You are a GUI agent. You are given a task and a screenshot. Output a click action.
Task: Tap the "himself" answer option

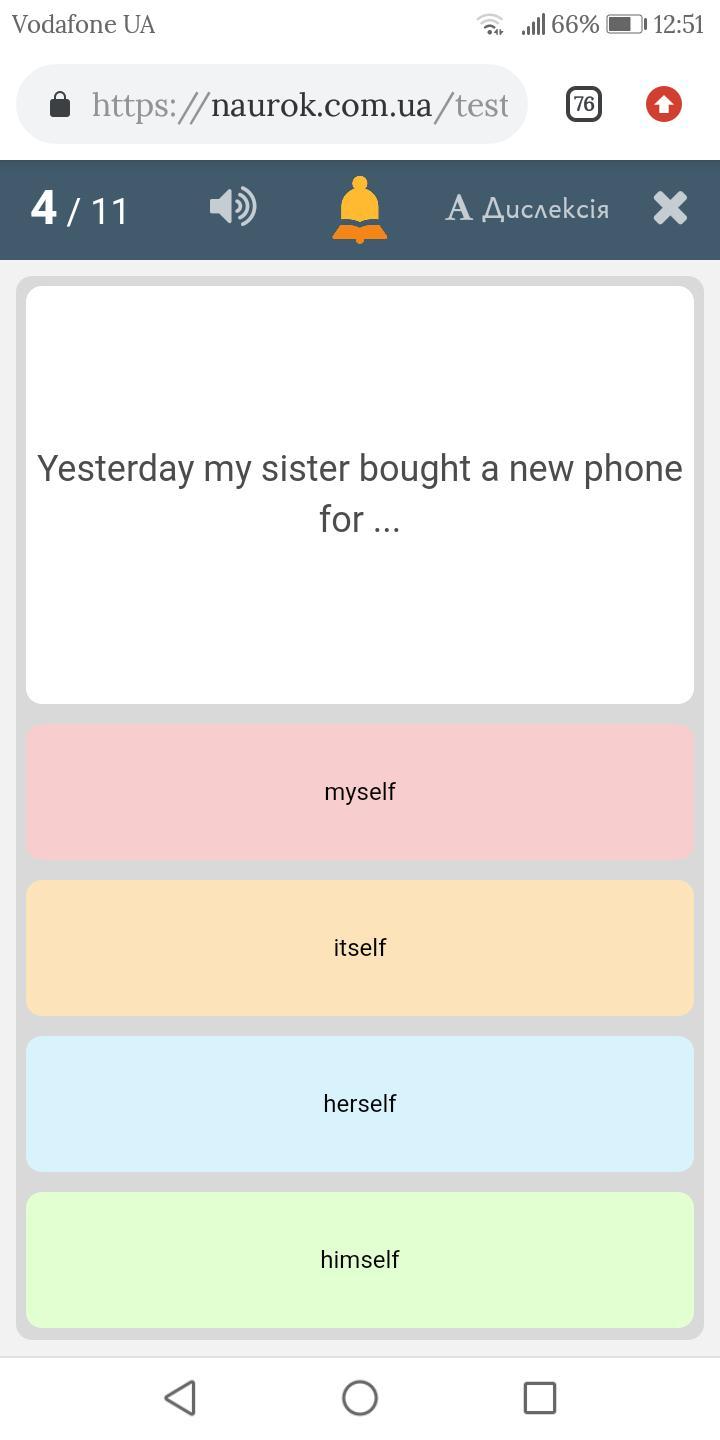[360, 1260]
